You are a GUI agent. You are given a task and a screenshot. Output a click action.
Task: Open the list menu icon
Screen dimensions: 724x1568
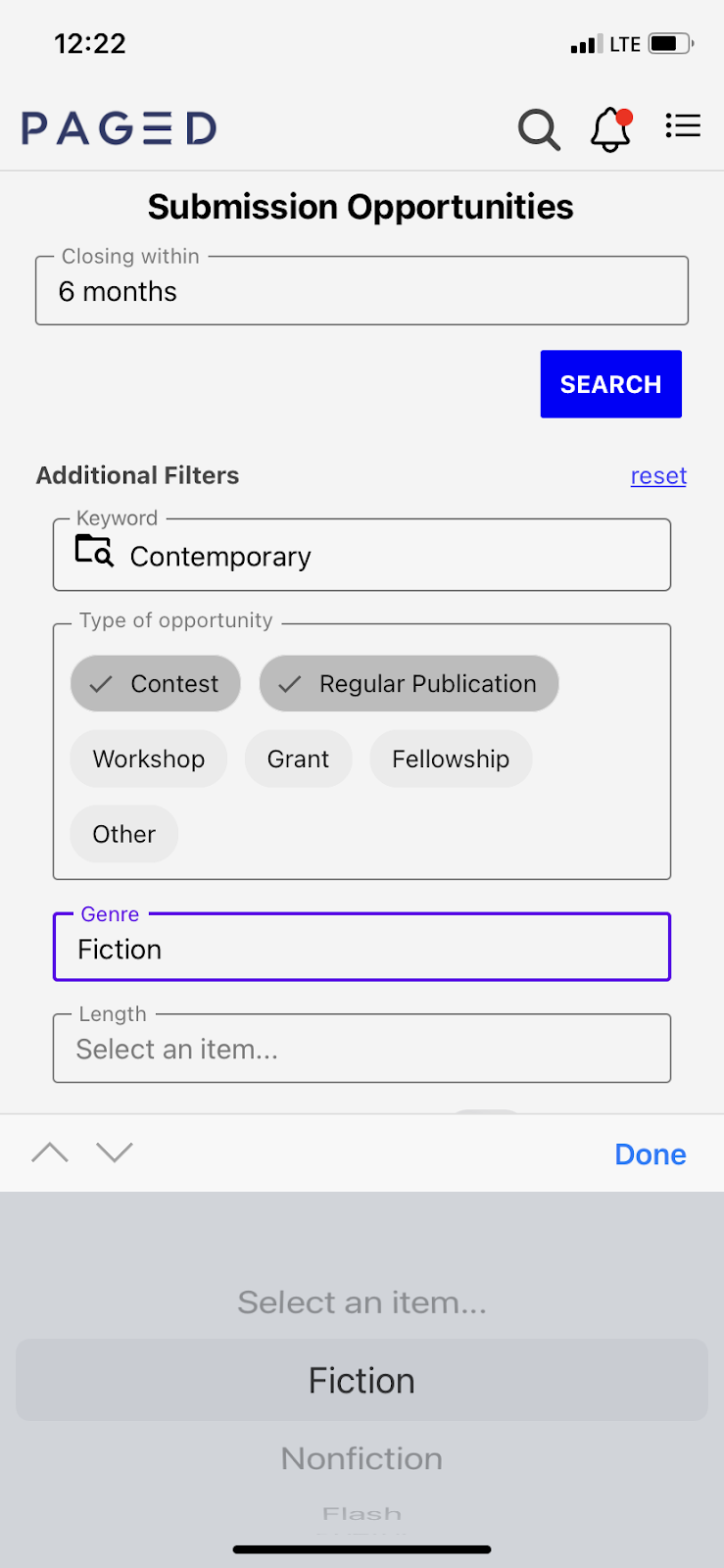point(683,125)
